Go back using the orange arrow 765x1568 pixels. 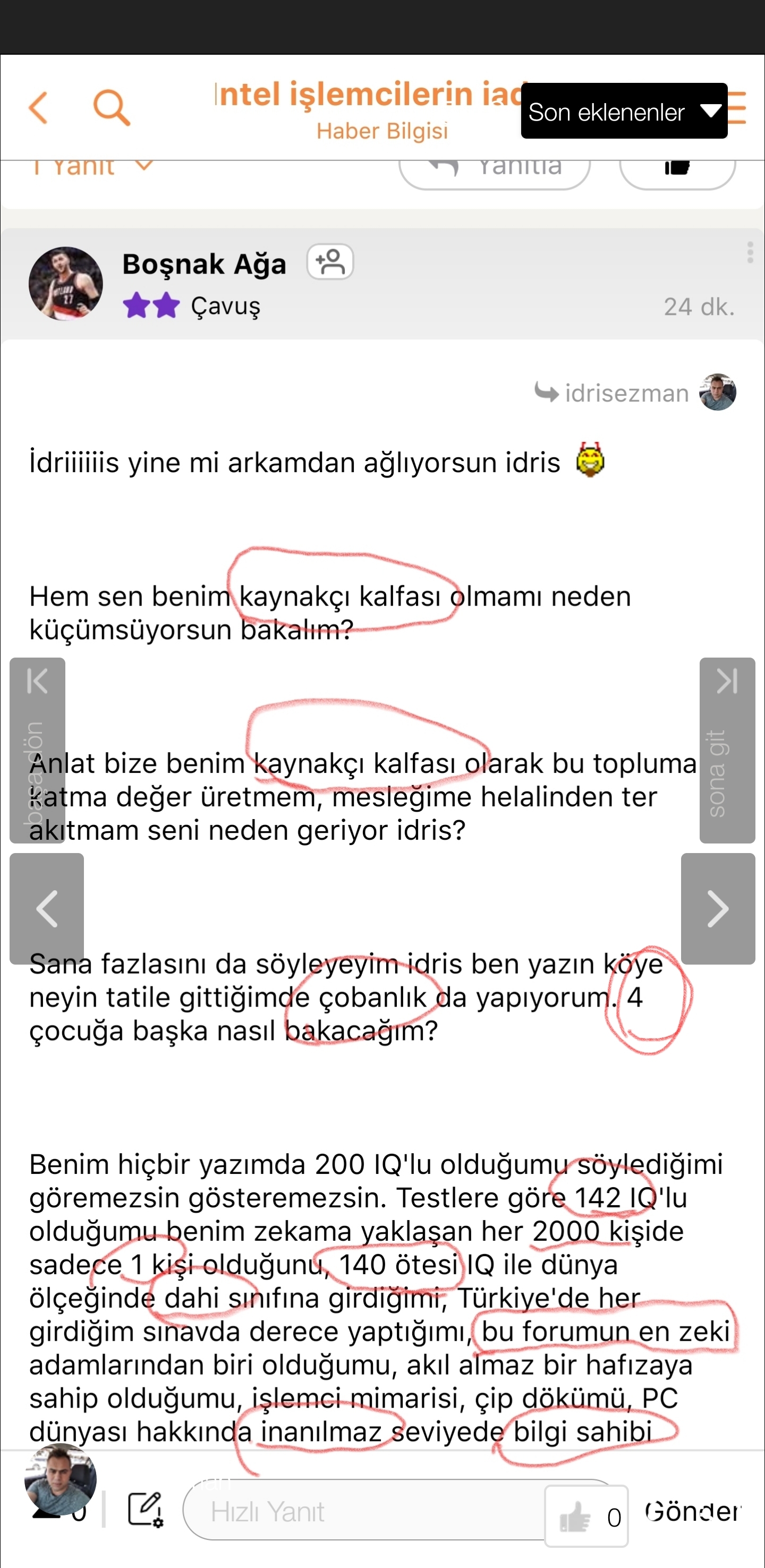[x=38, y=108]
